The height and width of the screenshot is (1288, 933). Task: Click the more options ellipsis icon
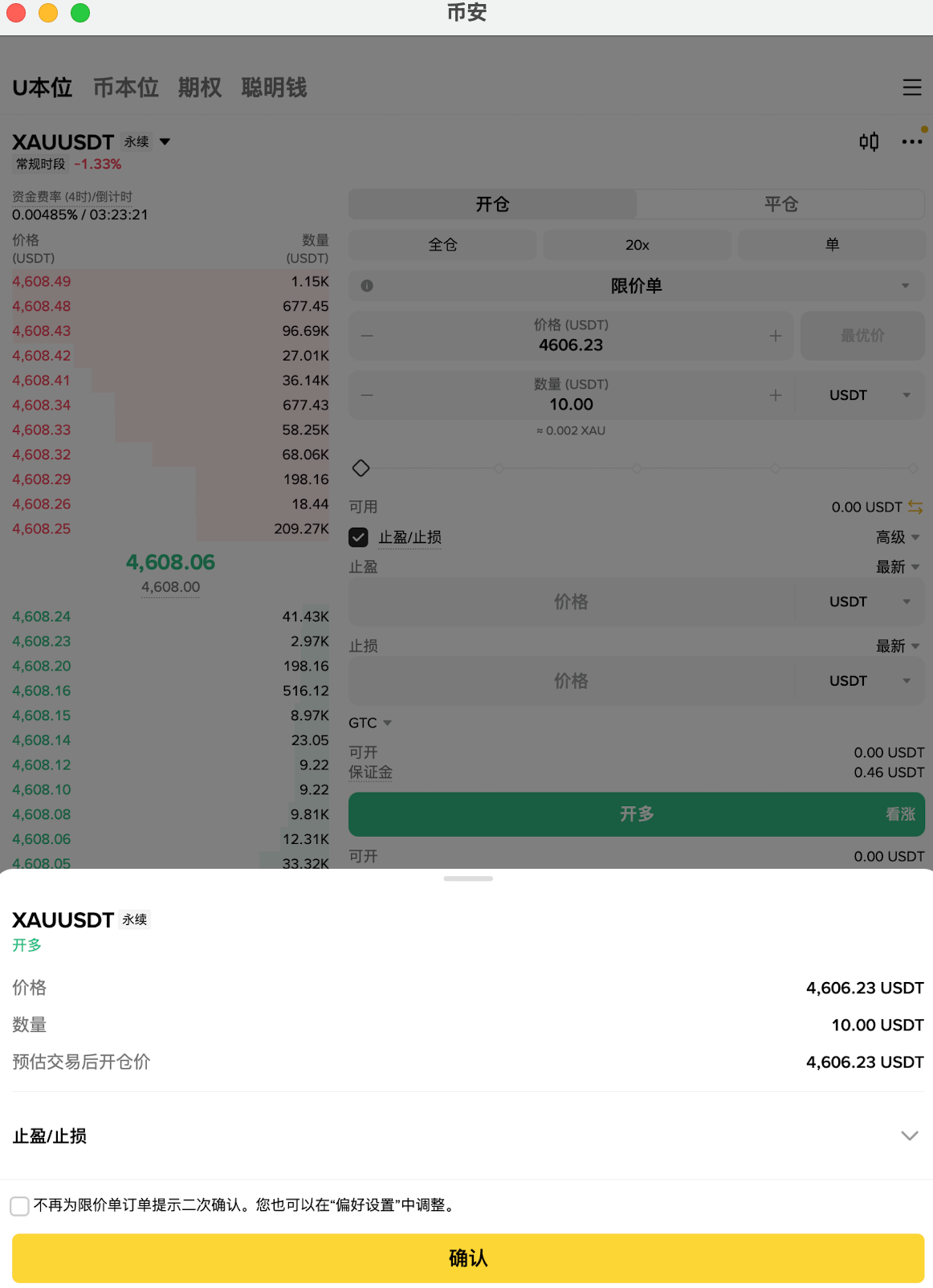pyautogui.click(x=911, y=141)
